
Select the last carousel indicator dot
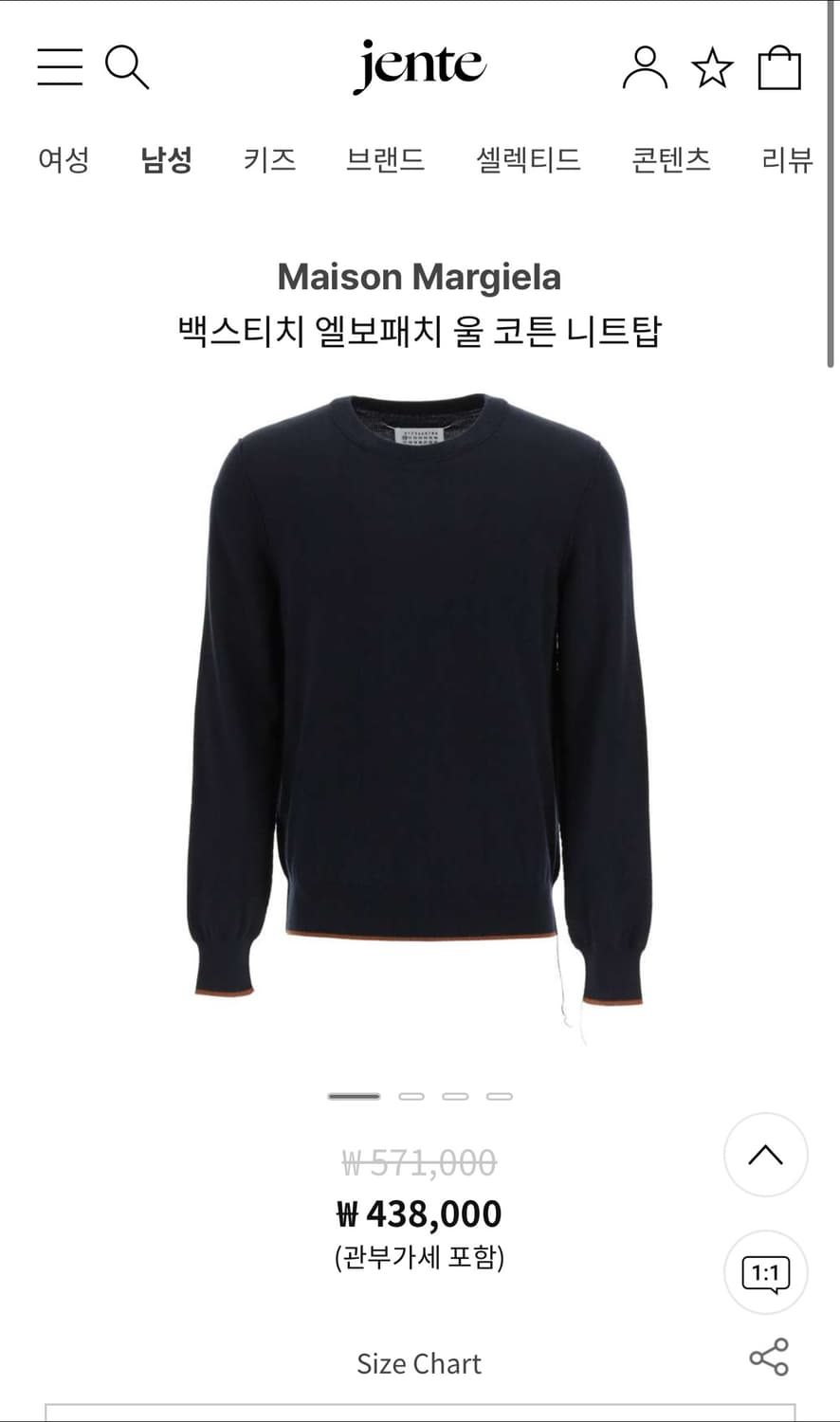pos(500,1095)
